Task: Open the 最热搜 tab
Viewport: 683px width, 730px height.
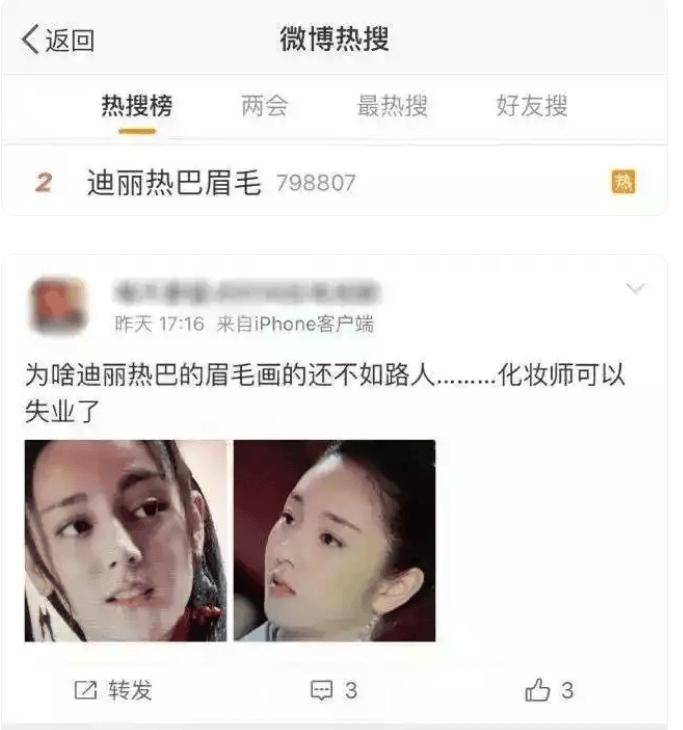Action: pyautogui.click(x=393, y=106)
